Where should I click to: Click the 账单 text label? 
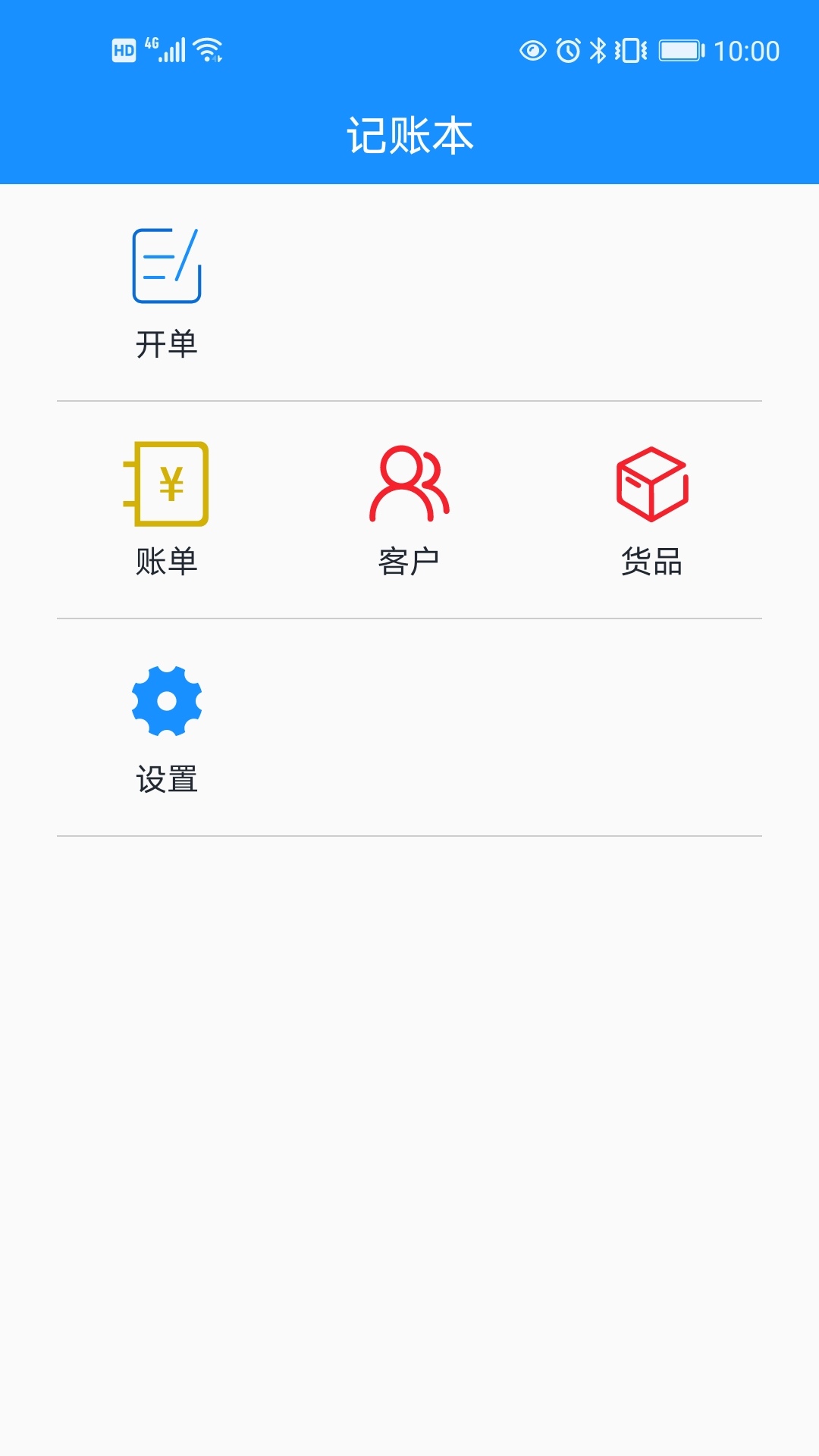pos(167,561)
